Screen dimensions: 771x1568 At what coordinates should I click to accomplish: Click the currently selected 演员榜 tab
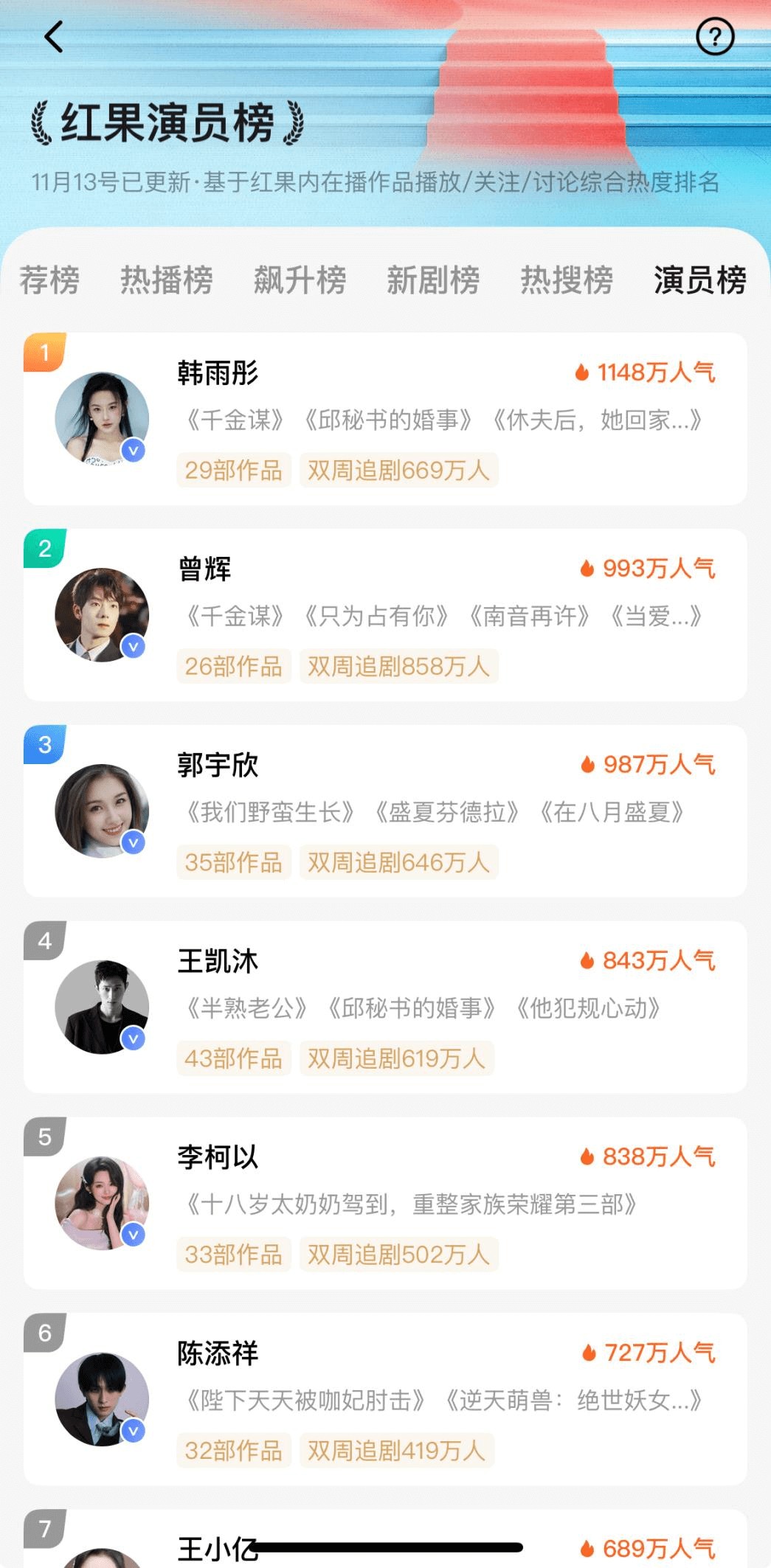coord(699,280)
